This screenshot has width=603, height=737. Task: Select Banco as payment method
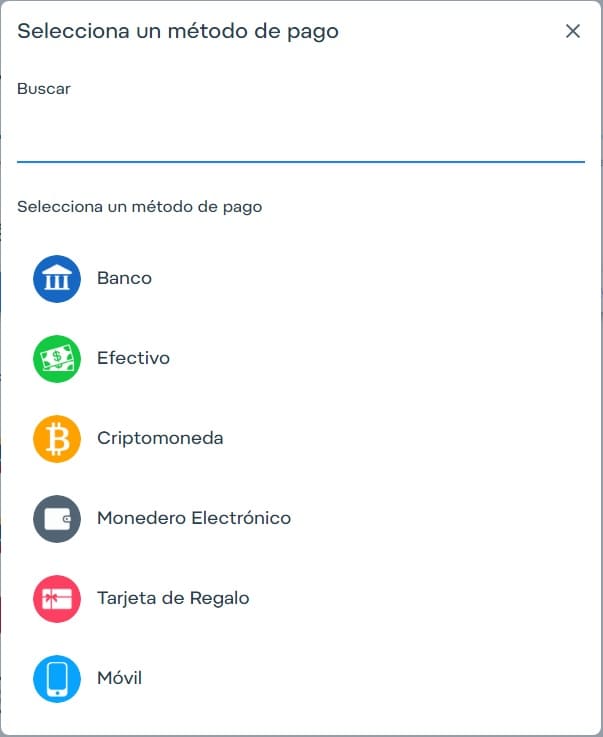[x=124, y=278]
